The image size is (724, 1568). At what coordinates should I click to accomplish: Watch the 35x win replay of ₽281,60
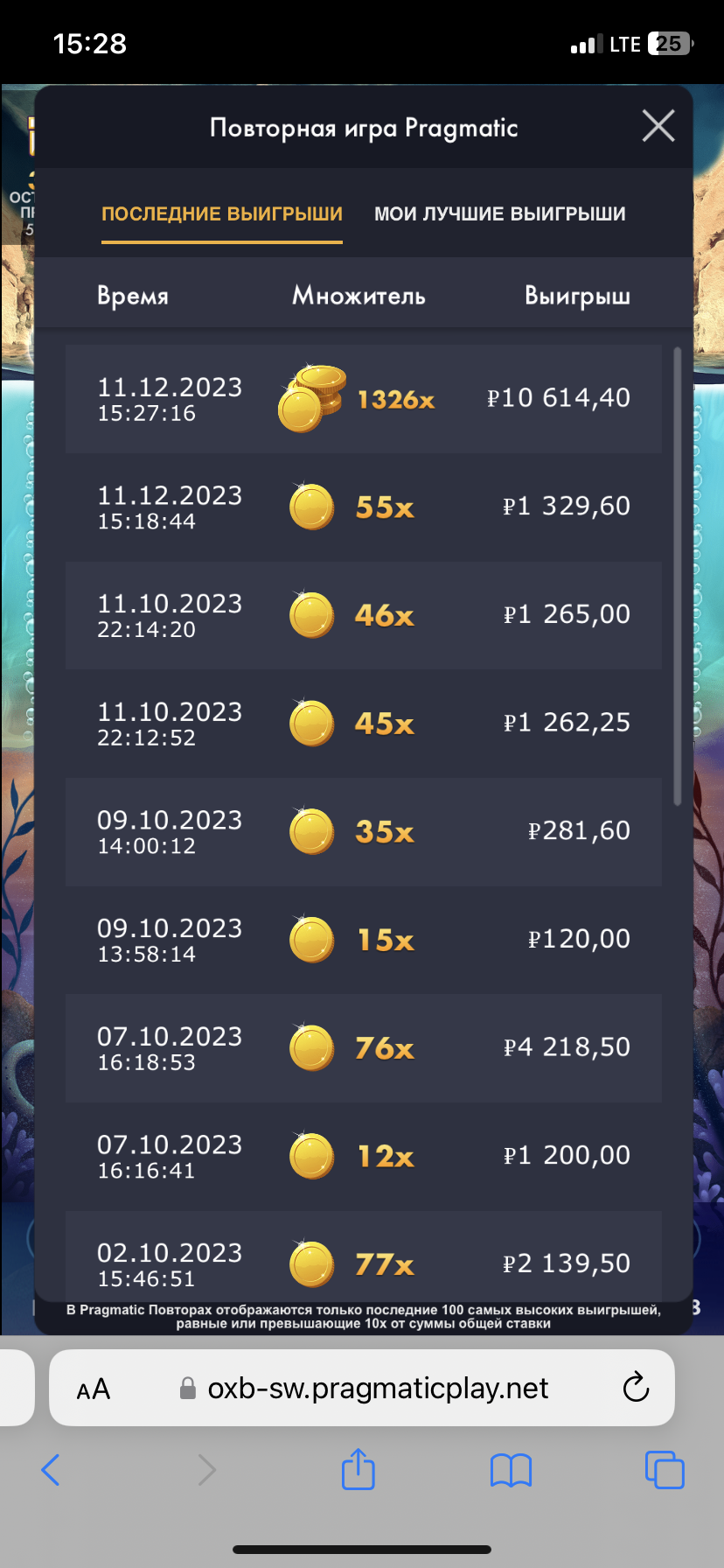click(x=363, y=831)
